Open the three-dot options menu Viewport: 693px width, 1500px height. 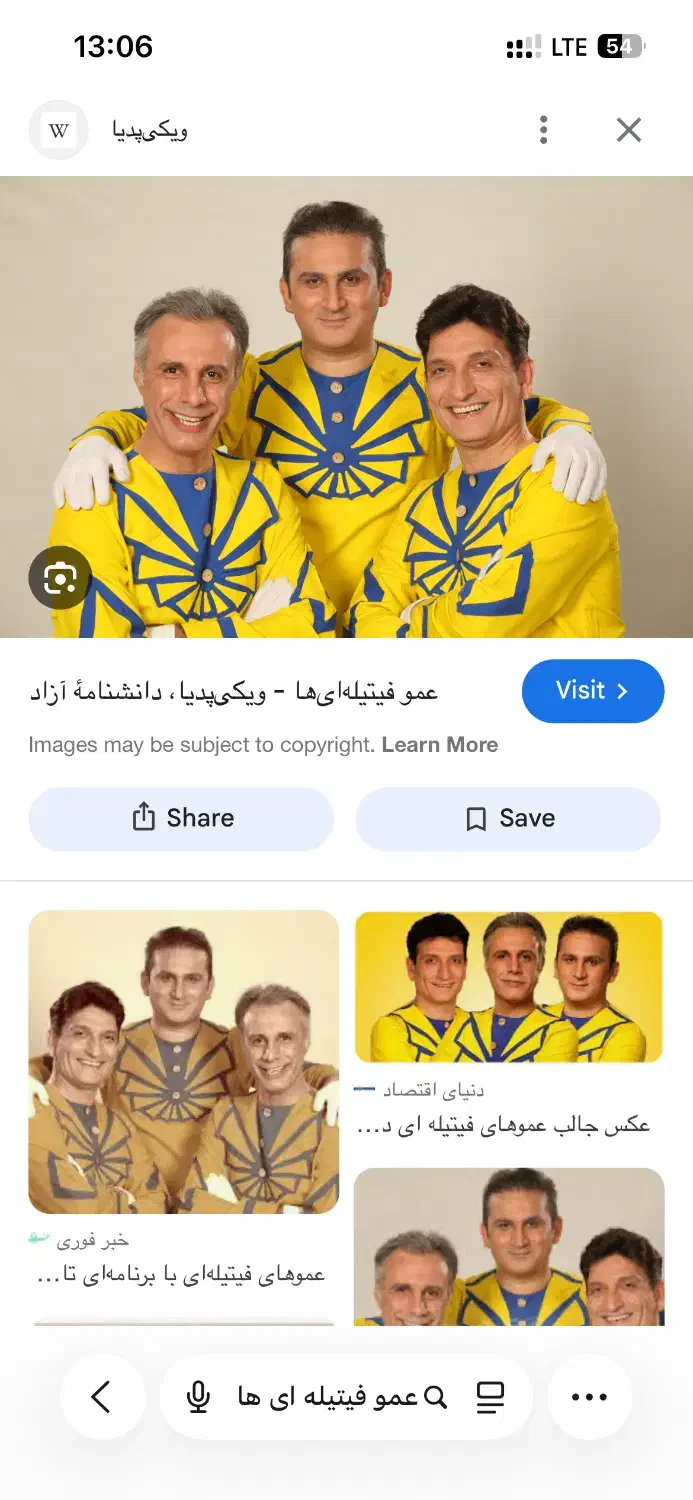543,130
